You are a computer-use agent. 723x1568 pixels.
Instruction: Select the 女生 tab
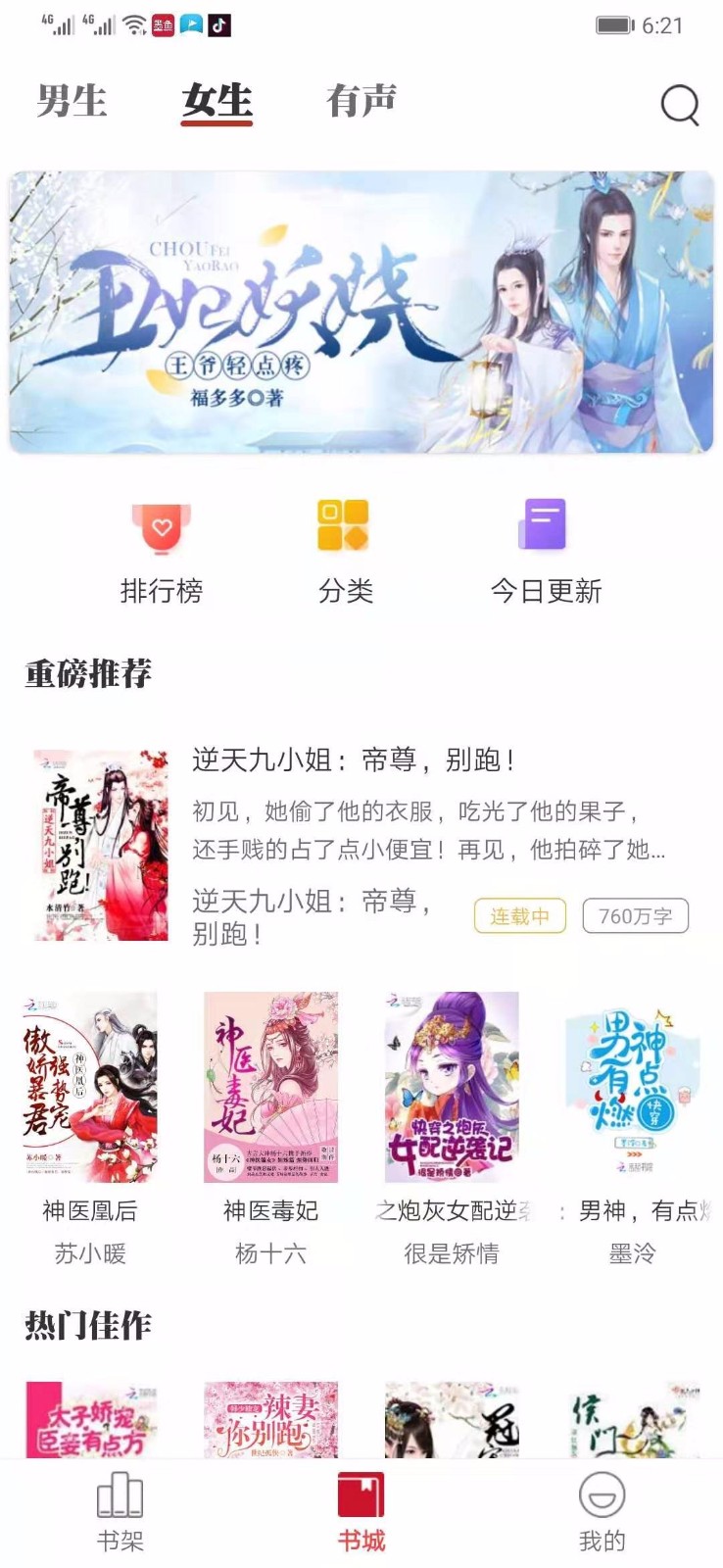(217, 100)
